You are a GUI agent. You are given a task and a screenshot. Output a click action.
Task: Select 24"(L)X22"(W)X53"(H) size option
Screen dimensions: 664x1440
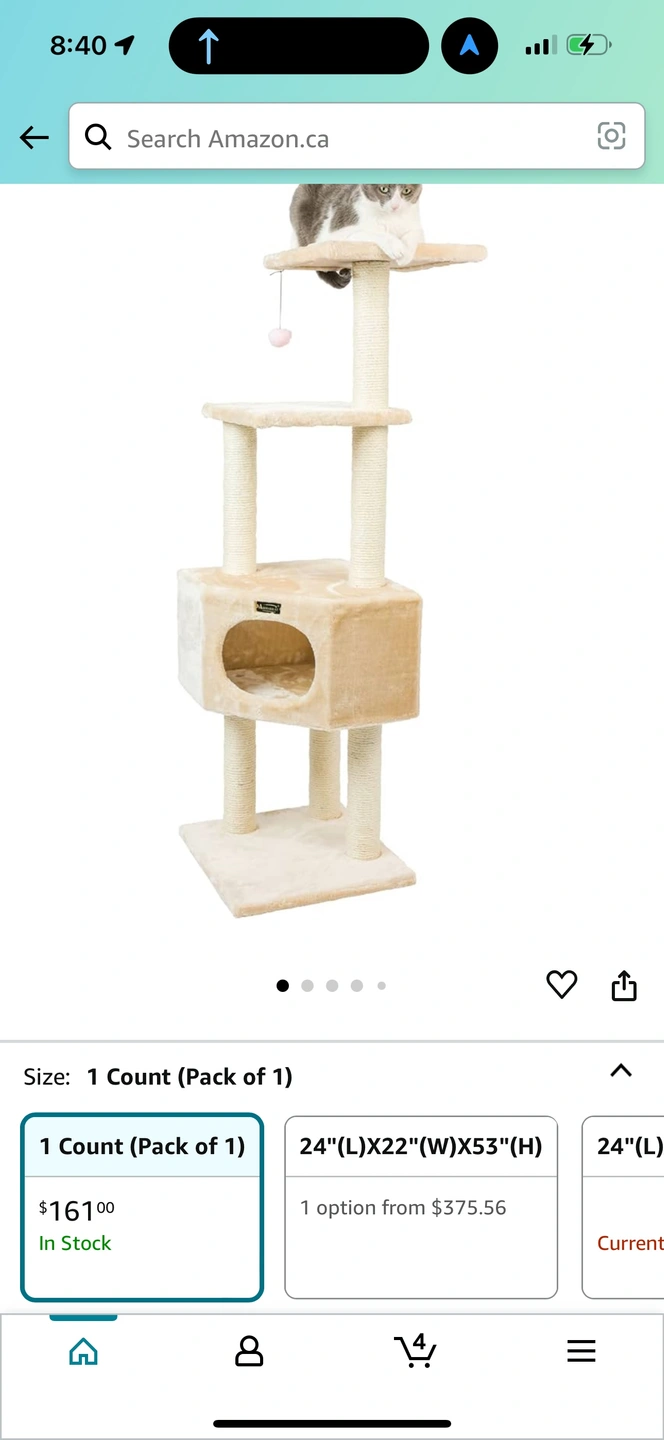[421, 1207]
